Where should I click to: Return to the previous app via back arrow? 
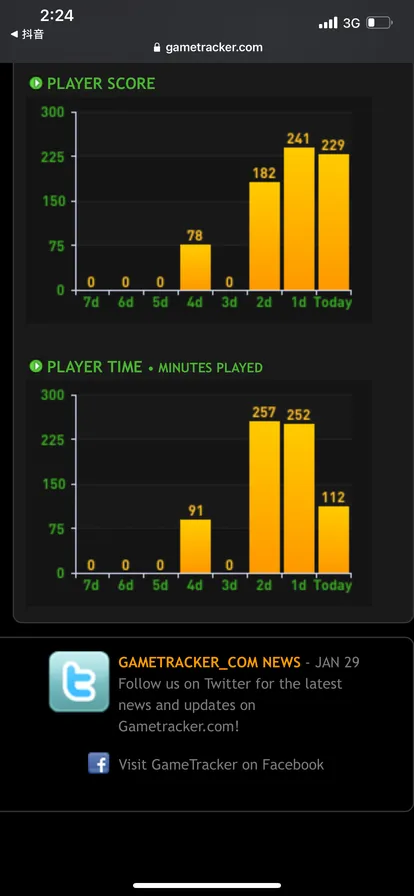coord(27,34)
